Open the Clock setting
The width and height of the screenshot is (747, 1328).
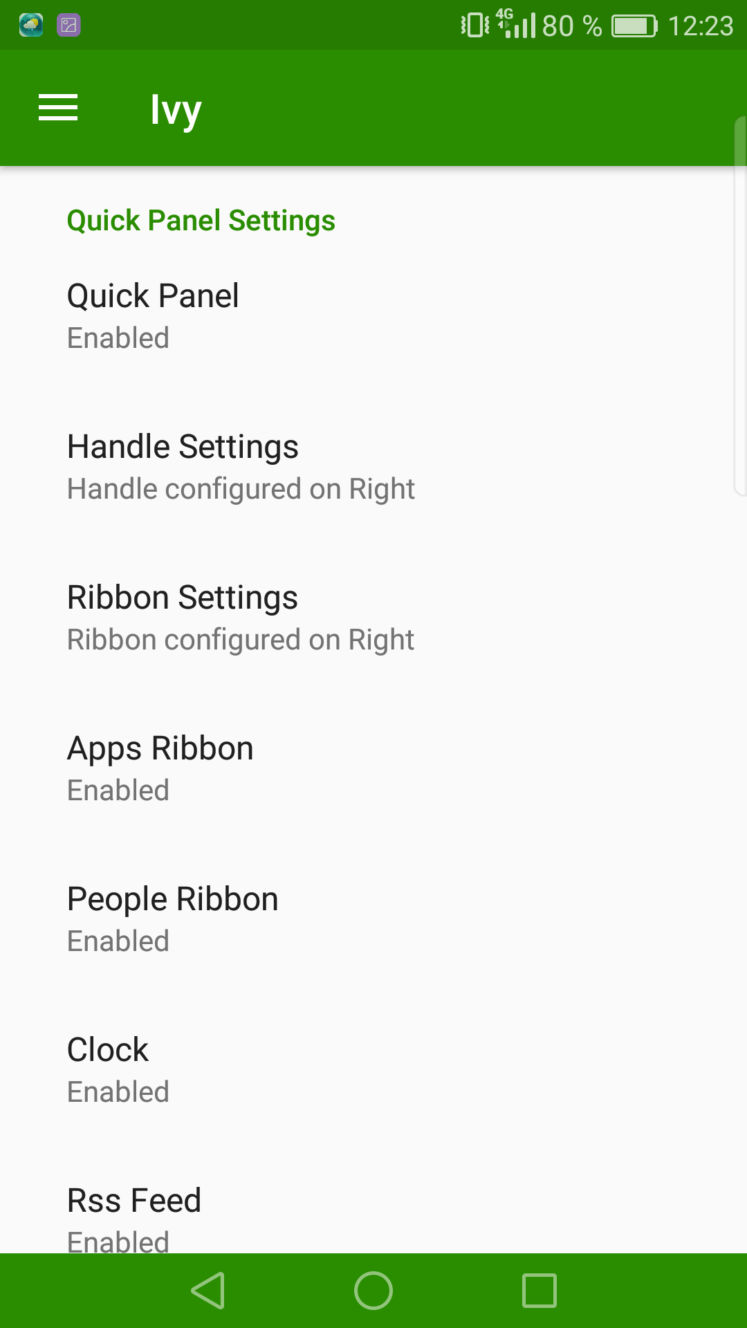coord(373,1071)
